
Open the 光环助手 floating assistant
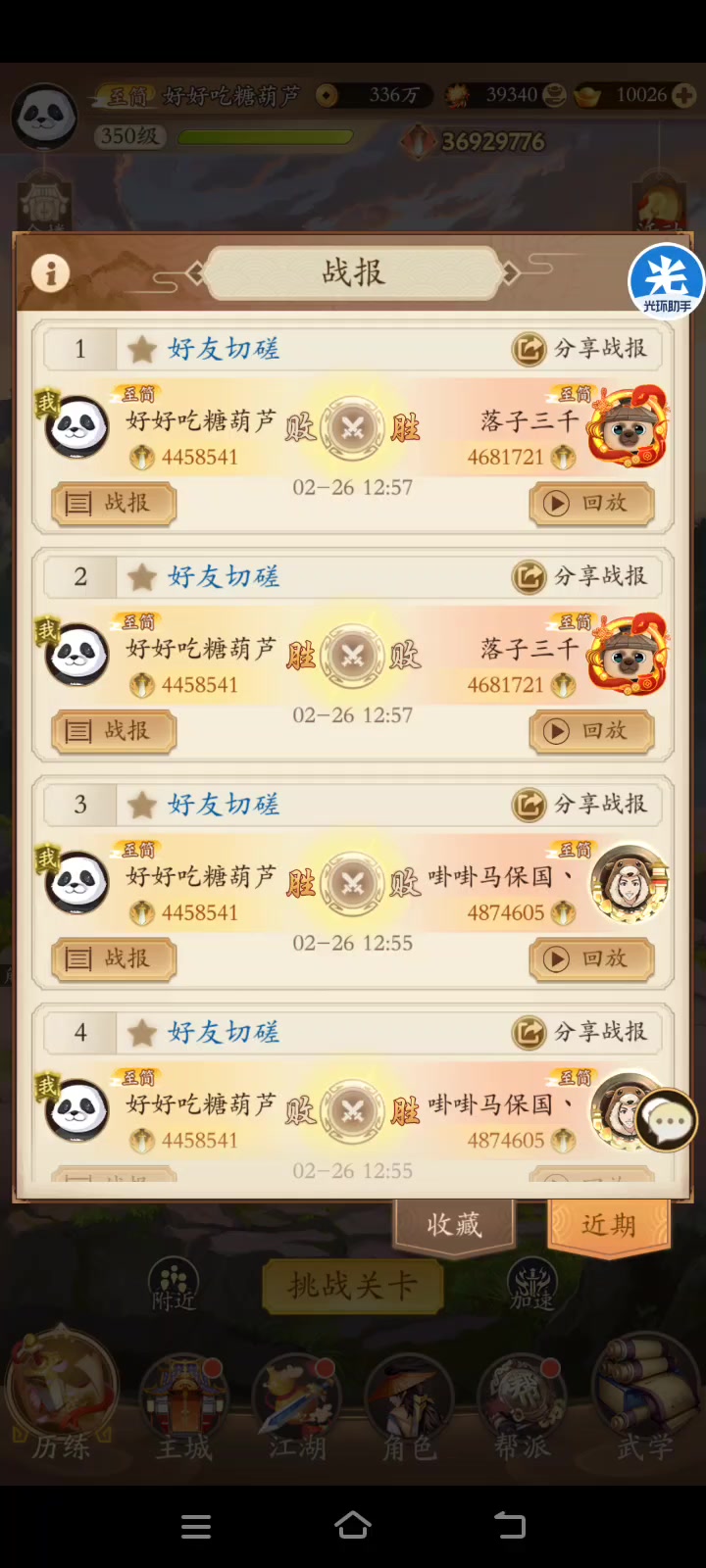667,282
